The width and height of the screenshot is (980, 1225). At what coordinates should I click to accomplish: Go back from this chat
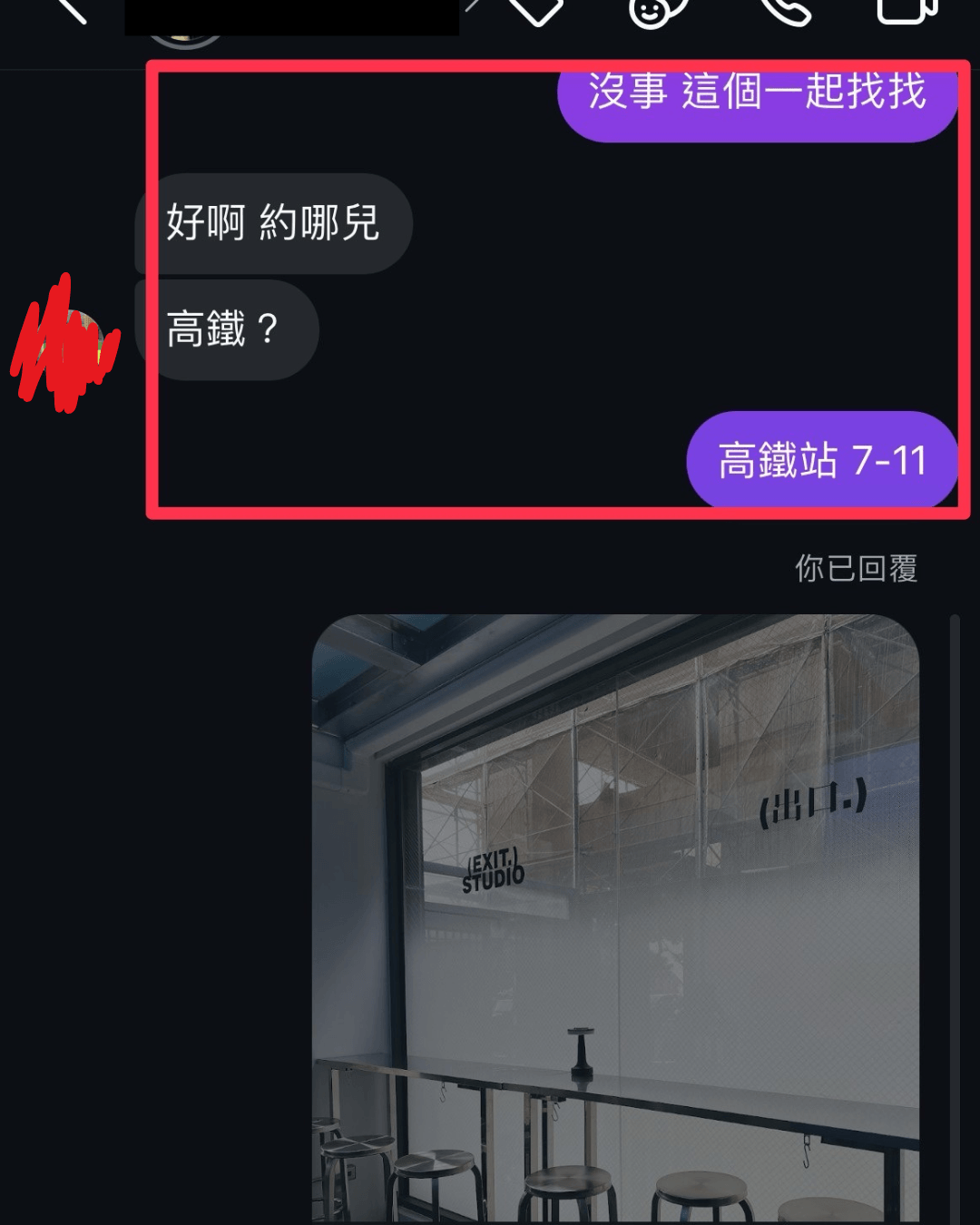71,9
